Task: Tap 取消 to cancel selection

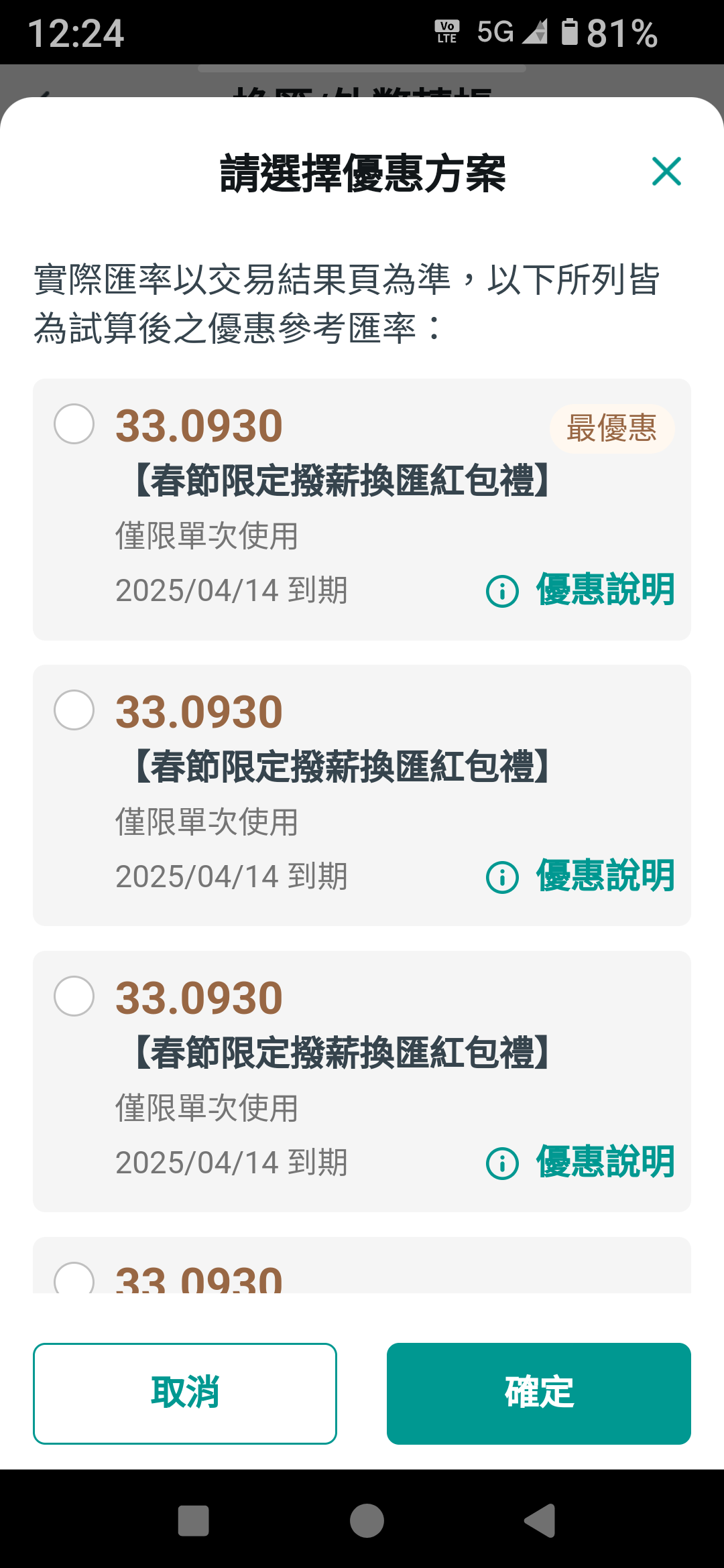Action: point(185,1393)
